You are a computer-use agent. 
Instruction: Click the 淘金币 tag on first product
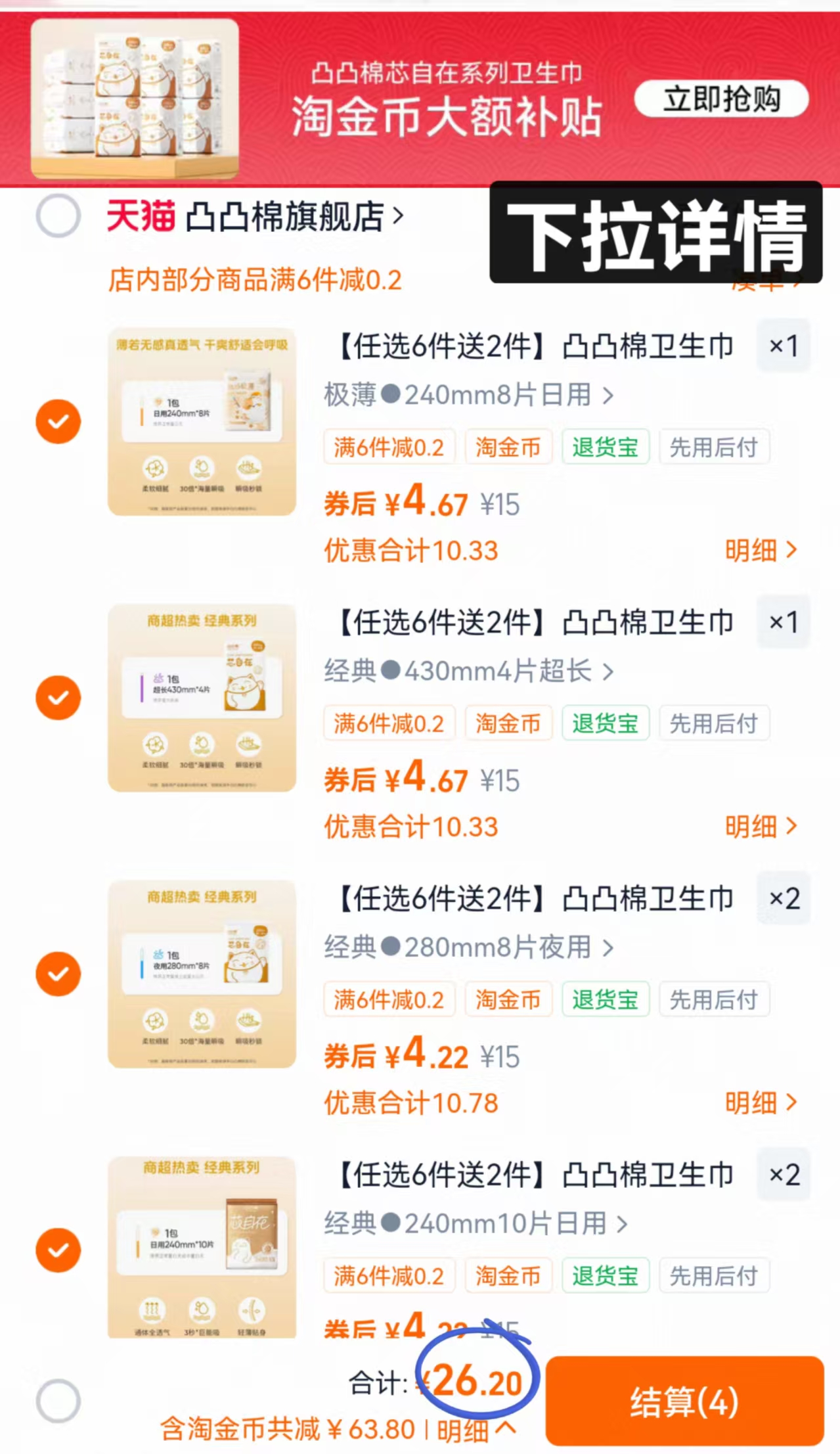coord(508,447)
